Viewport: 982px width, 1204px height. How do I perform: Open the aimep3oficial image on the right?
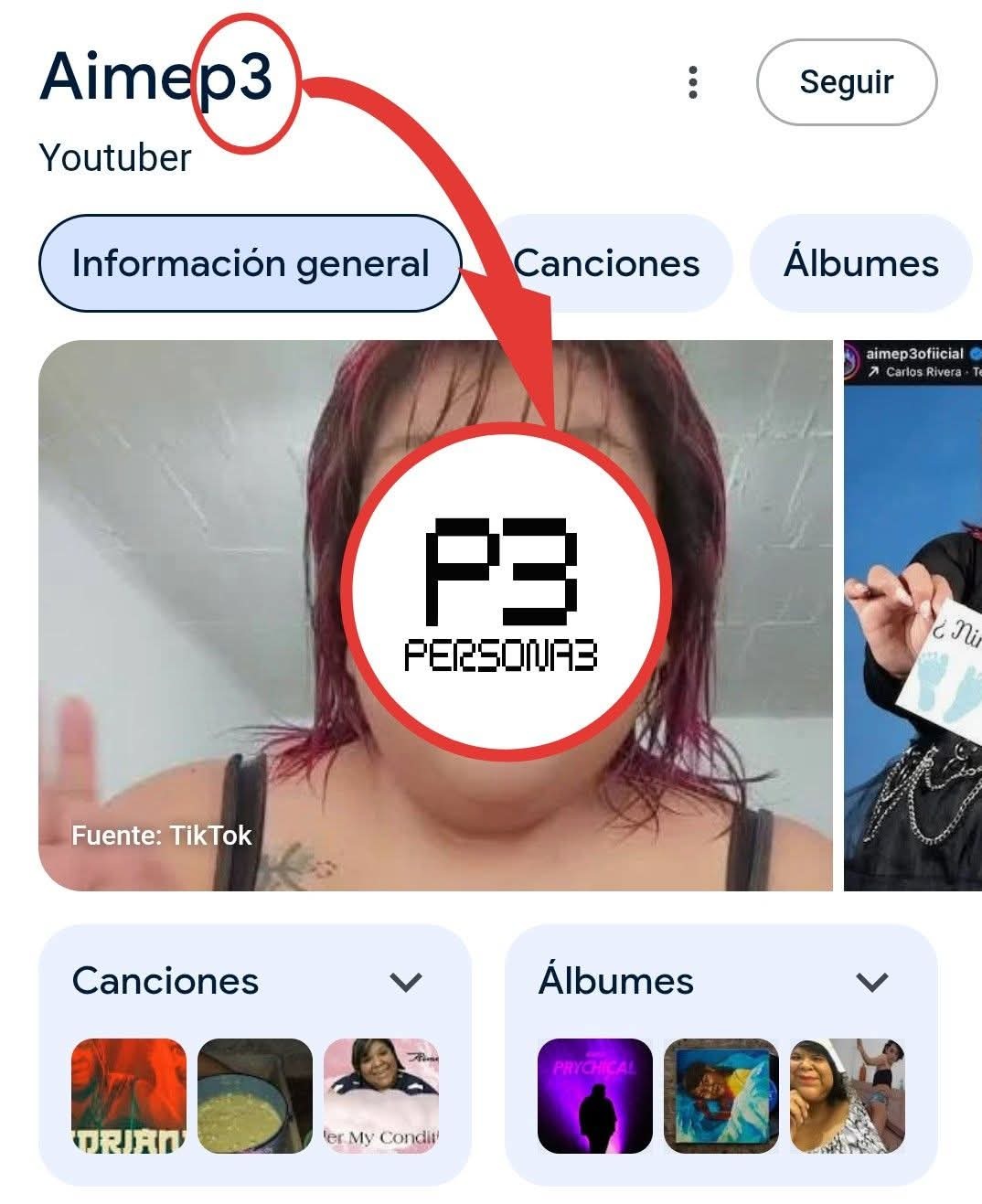(x=913, y=614)
